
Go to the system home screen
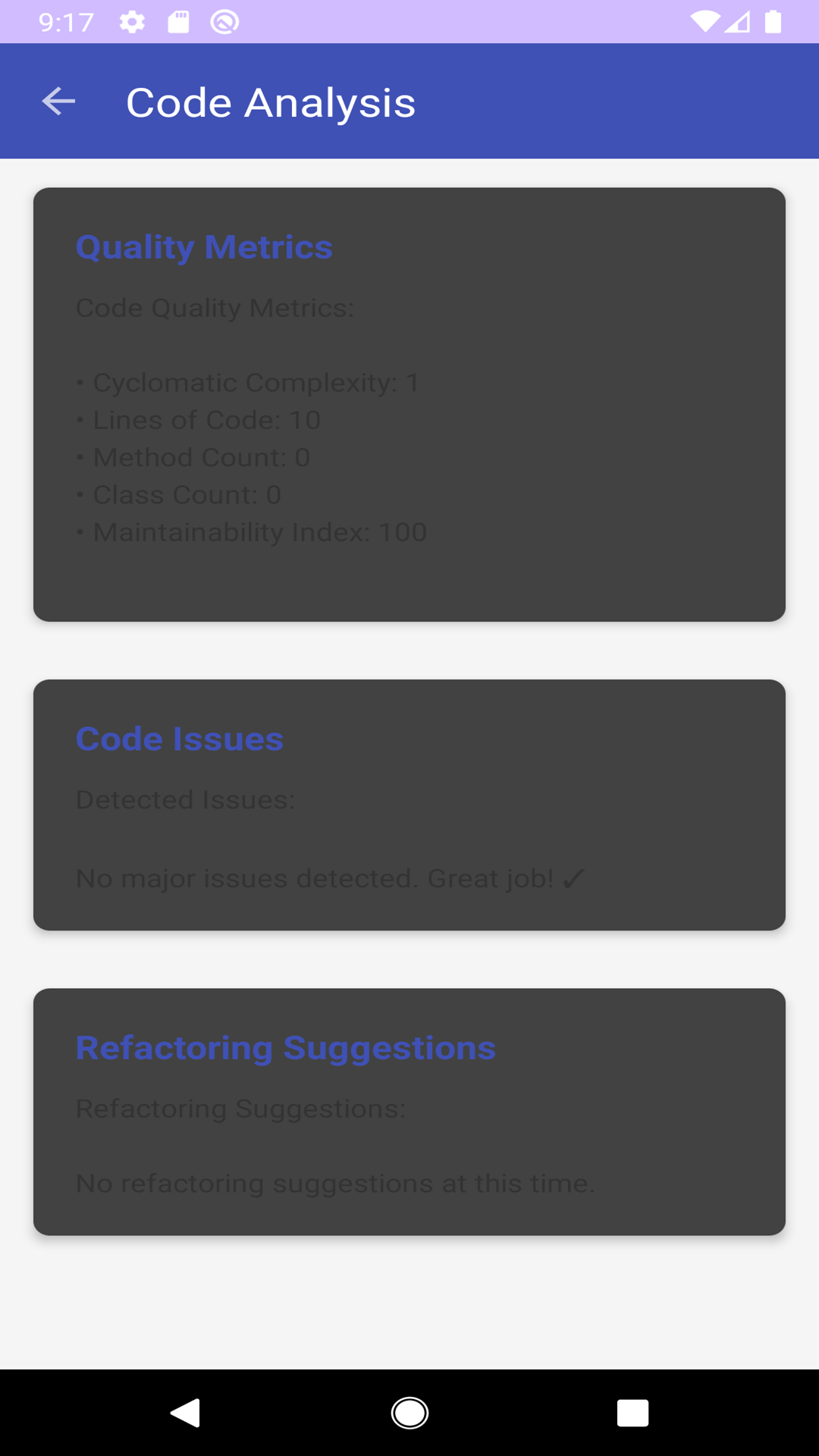[x=409, y=1413]
